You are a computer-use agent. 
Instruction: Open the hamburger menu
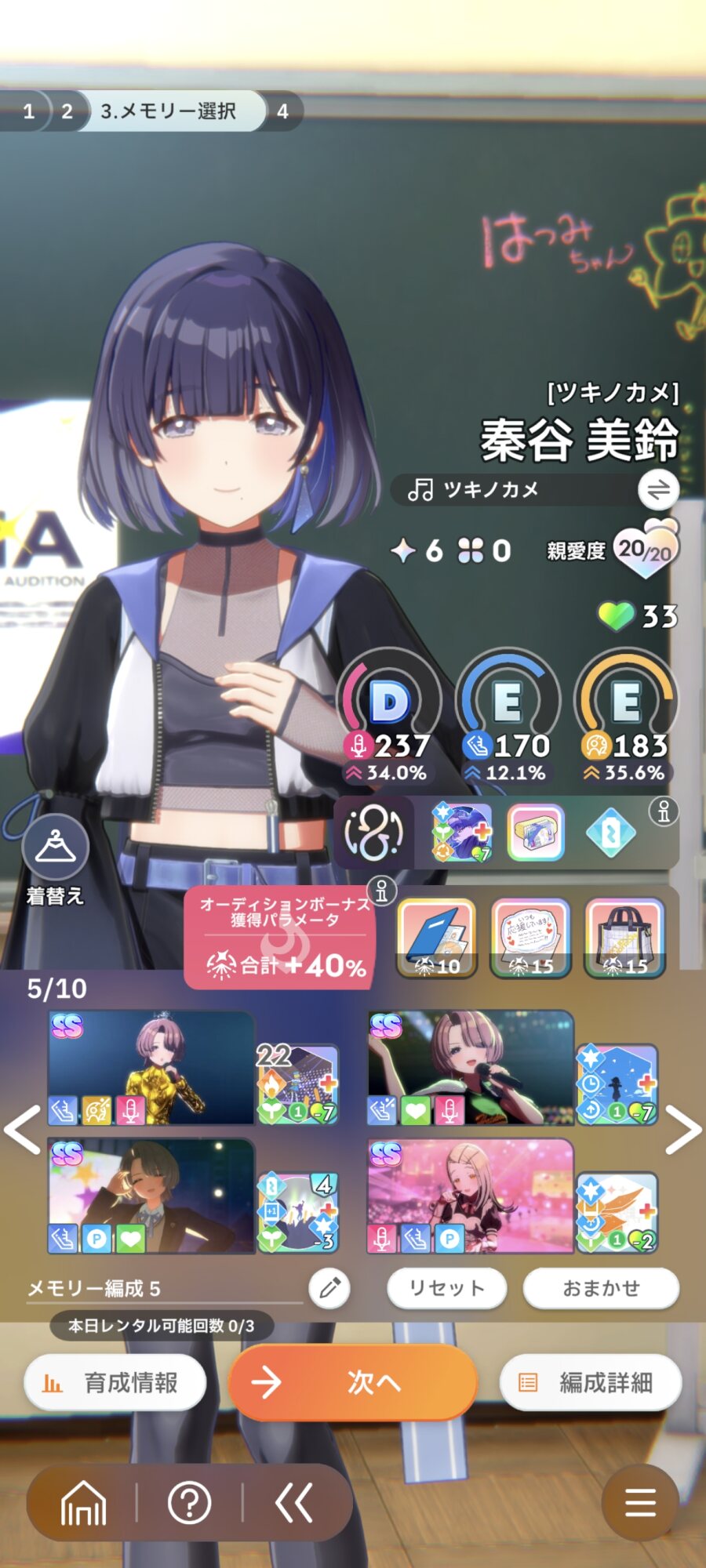(640, 1503)
